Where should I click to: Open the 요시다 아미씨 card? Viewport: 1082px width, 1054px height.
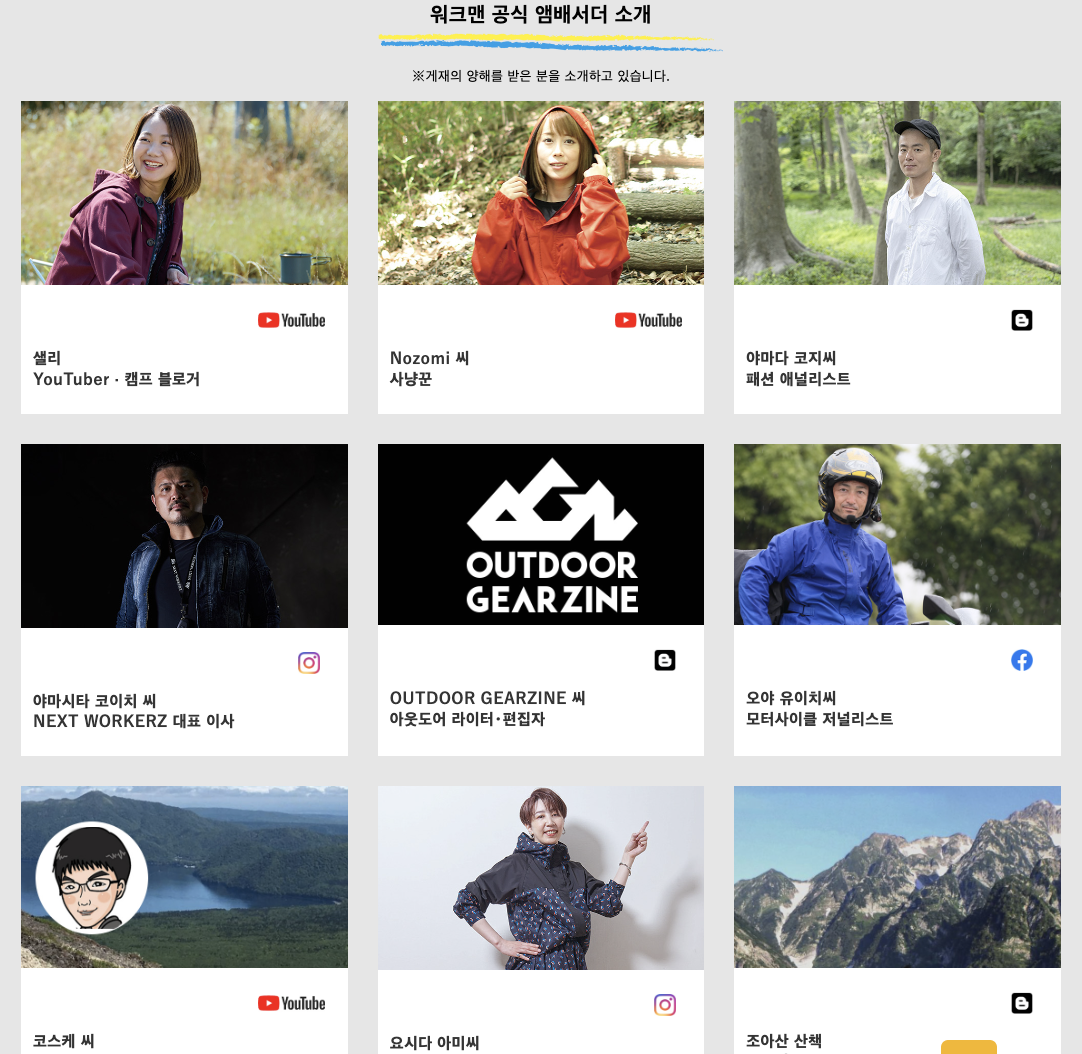click(540, 919)
